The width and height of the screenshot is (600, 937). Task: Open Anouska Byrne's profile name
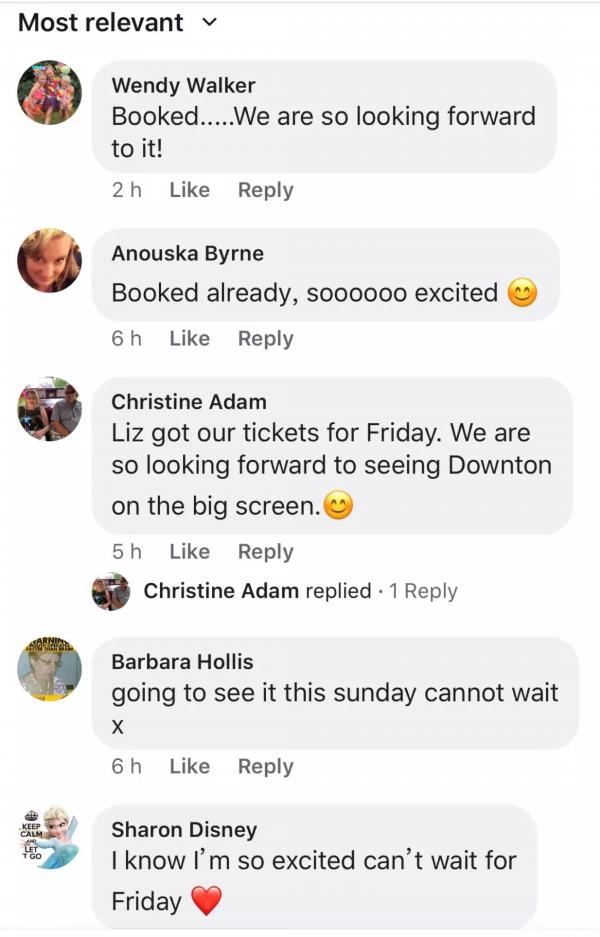(187, 253)
